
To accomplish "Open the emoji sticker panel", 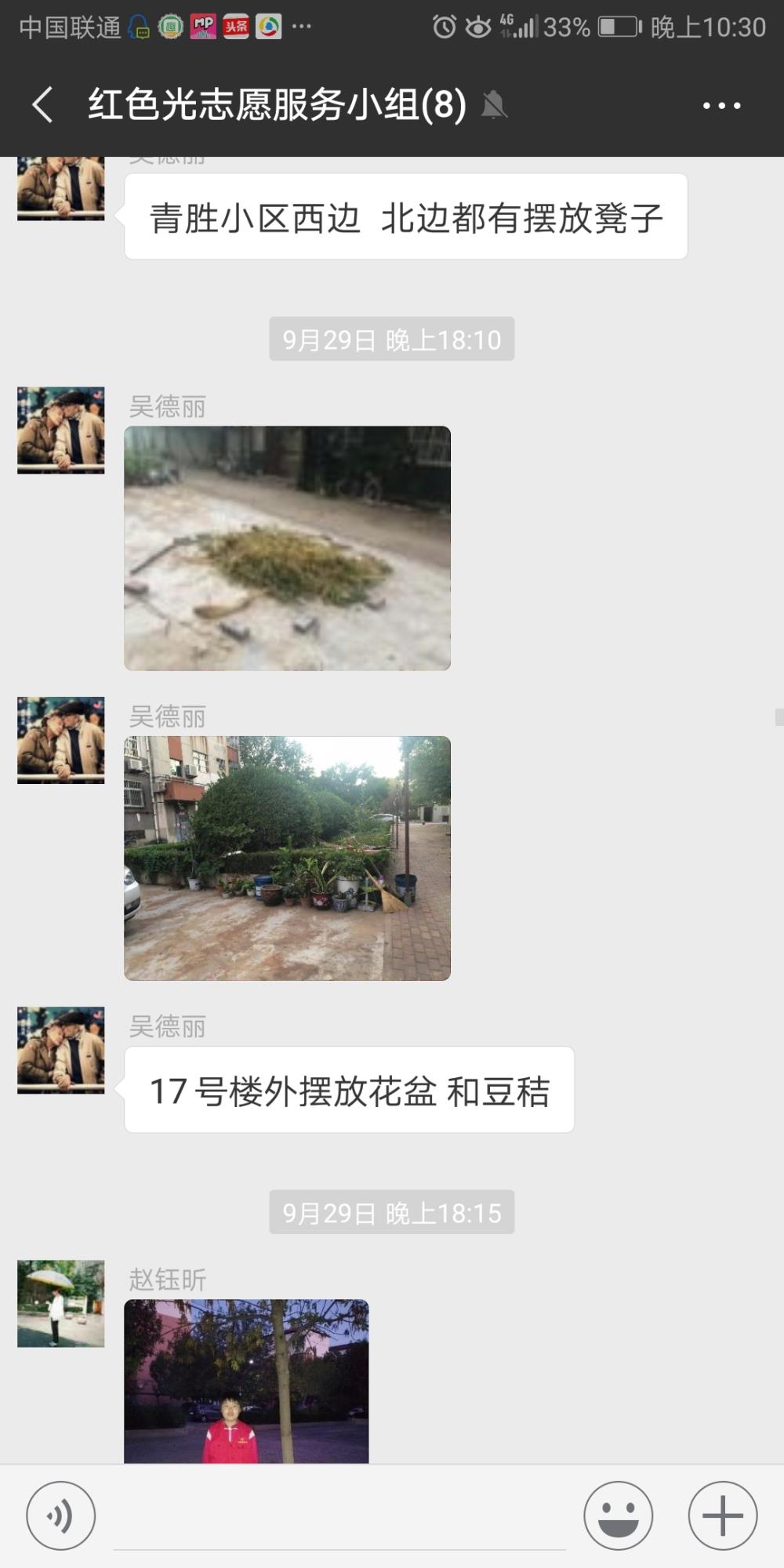I will click(618, 1515).
